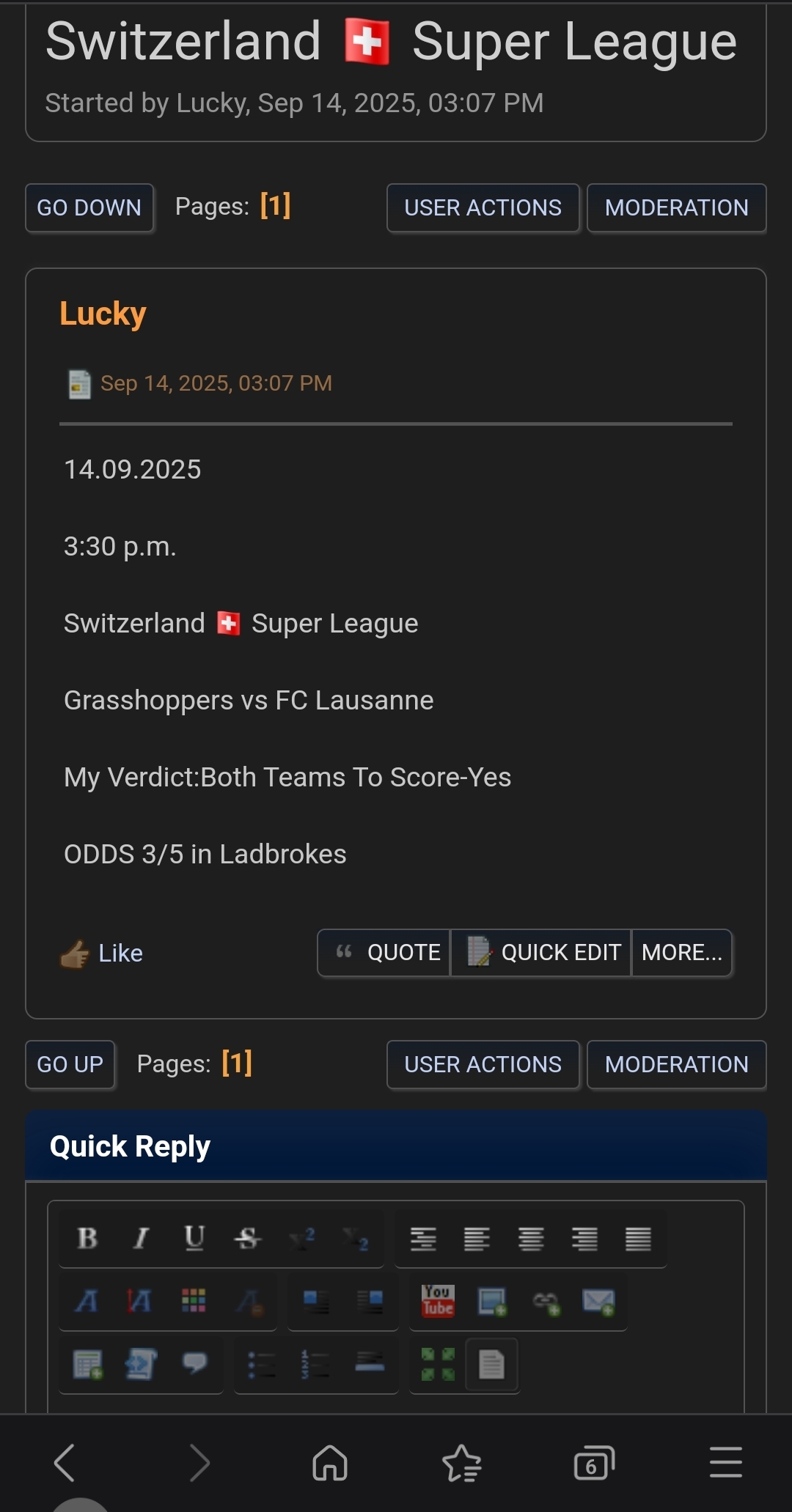Screen dimensions: 792x1512
Task: Tap the GO DOWN button
Action: (x=89, y=208)
